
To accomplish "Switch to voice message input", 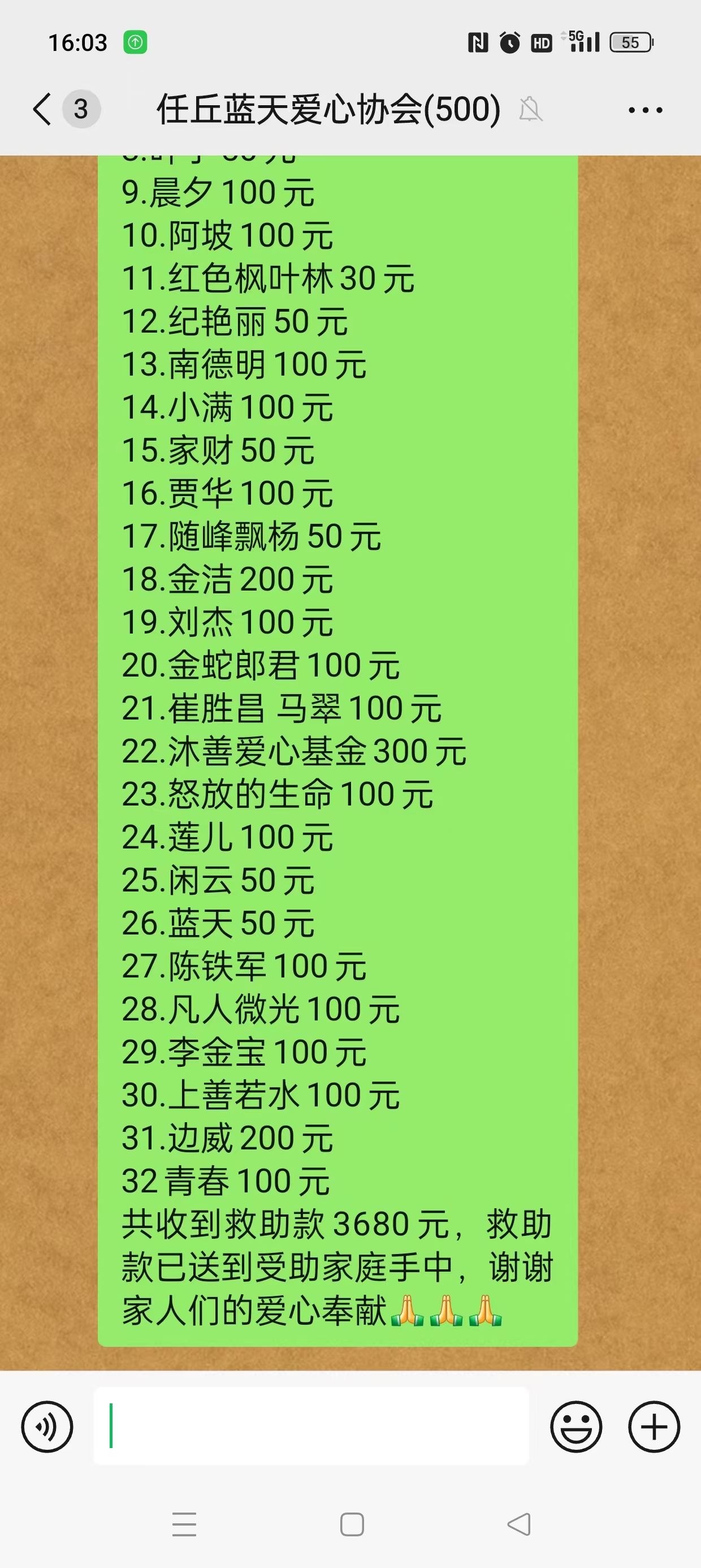I will pyautogui.click(x=47, y=1427).
